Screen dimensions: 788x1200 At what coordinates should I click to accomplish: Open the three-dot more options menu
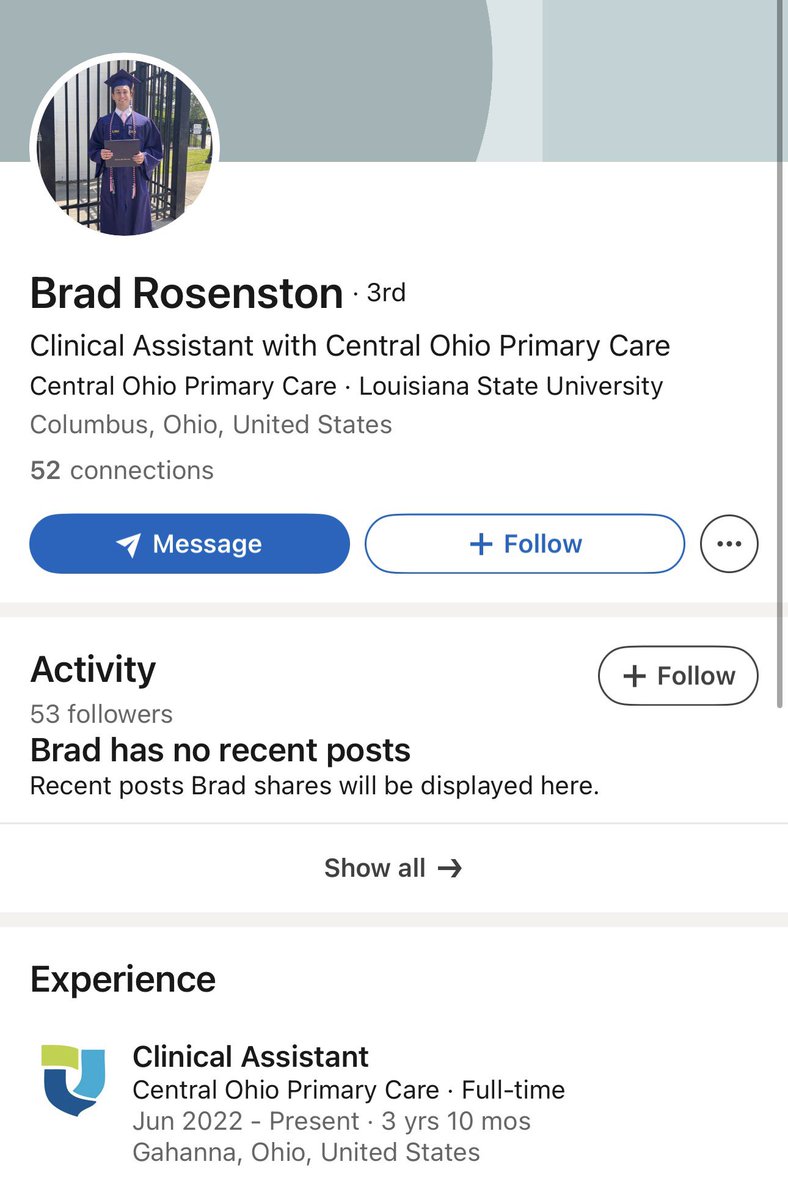tap(729, 544)
